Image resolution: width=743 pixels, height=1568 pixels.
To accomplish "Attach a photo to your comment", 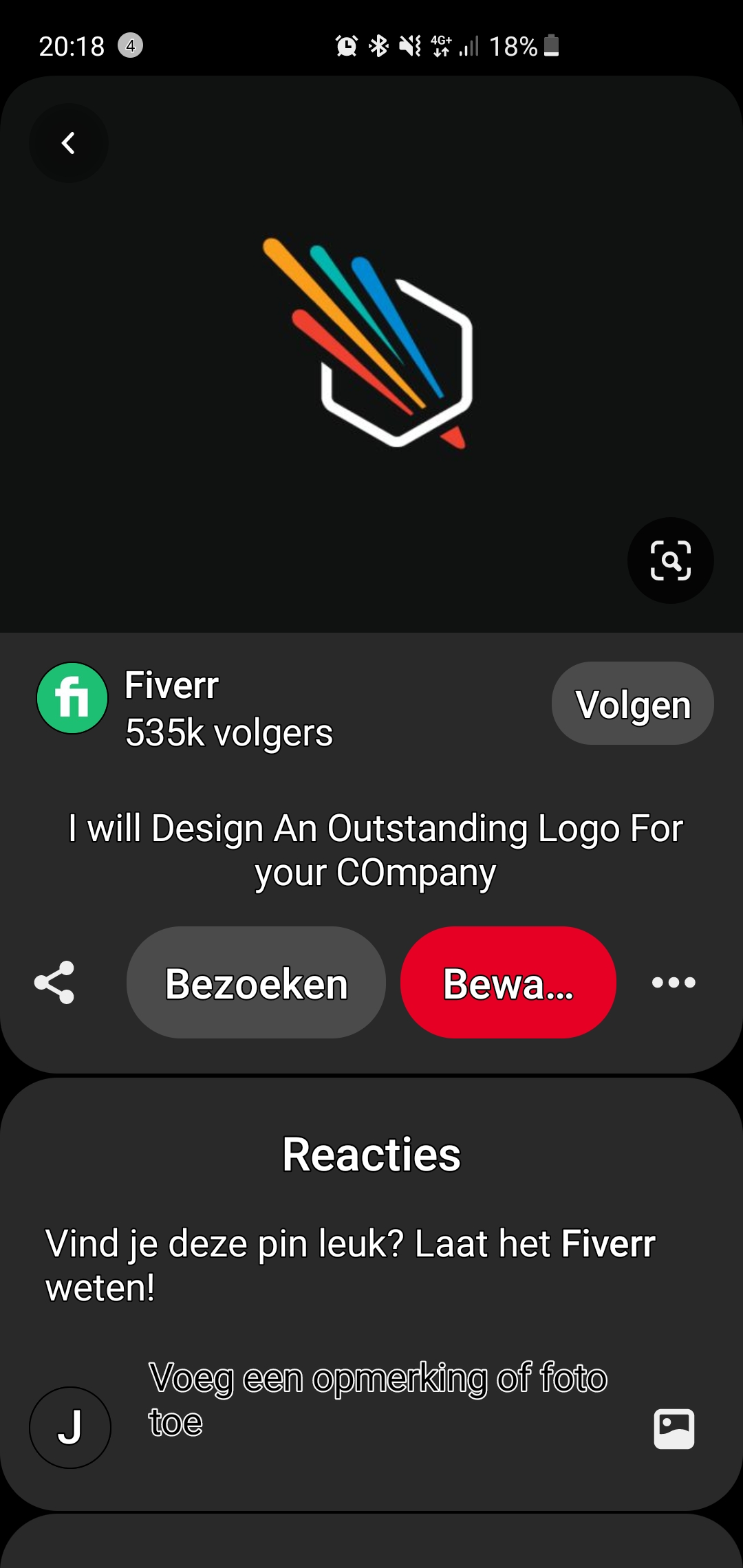I will pyautogui.click(x=674, y=1428).
